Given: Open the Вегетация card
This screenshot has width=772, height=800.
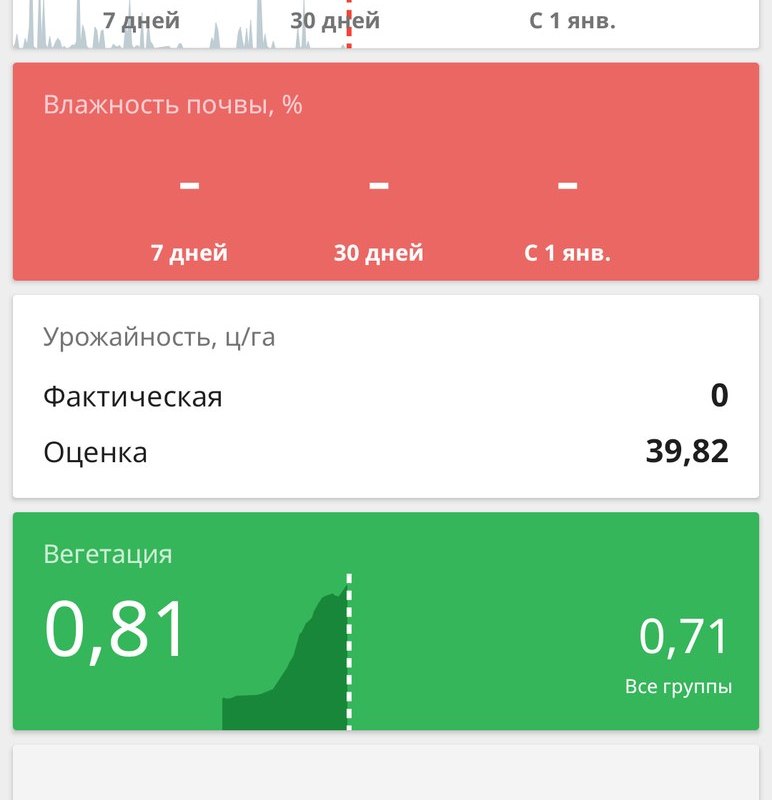Looking at the screenshot, I should pyautogui.click(x=385, y=621).
